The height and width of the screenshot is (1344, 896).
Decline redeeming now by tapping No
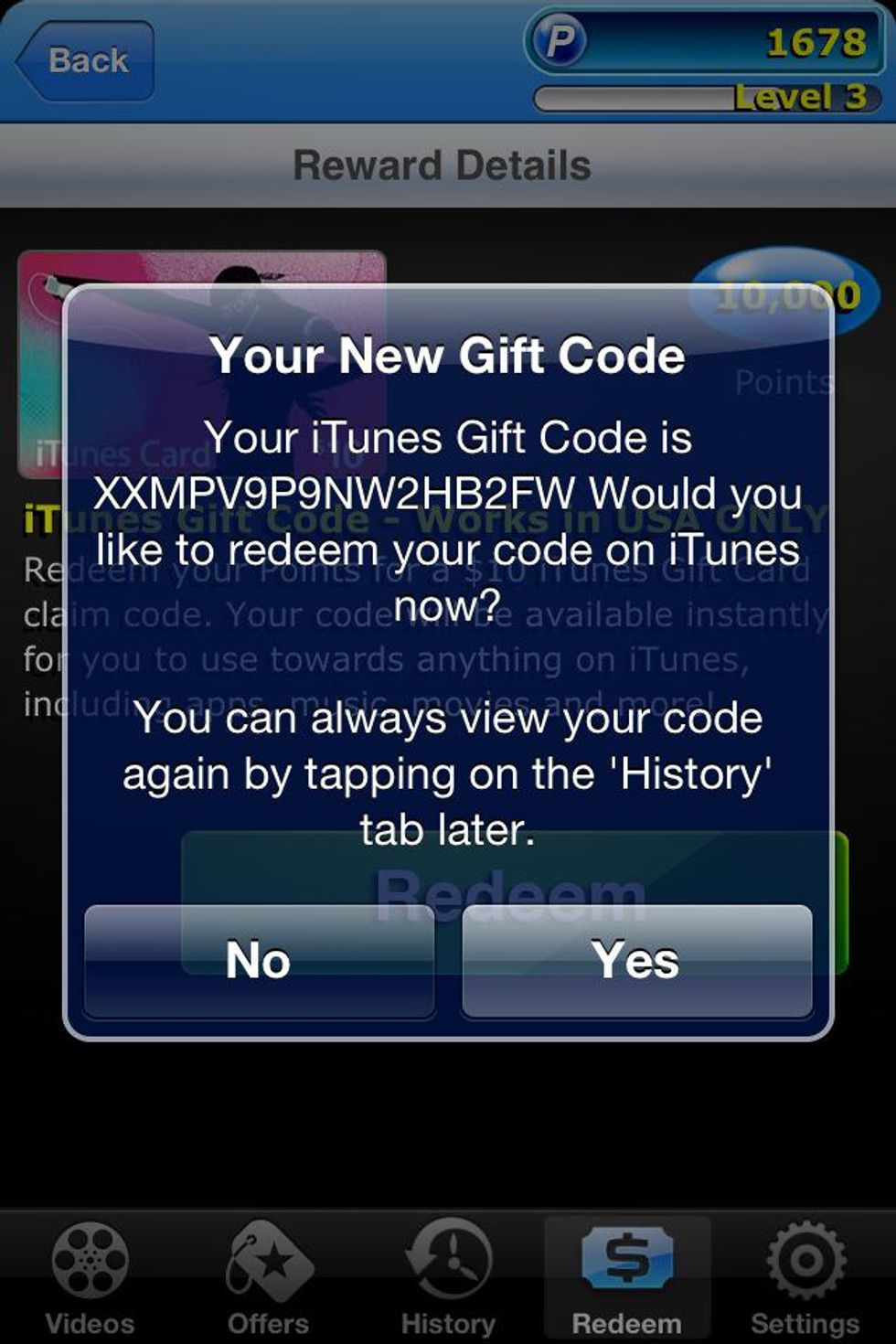(x=259, y=960)
